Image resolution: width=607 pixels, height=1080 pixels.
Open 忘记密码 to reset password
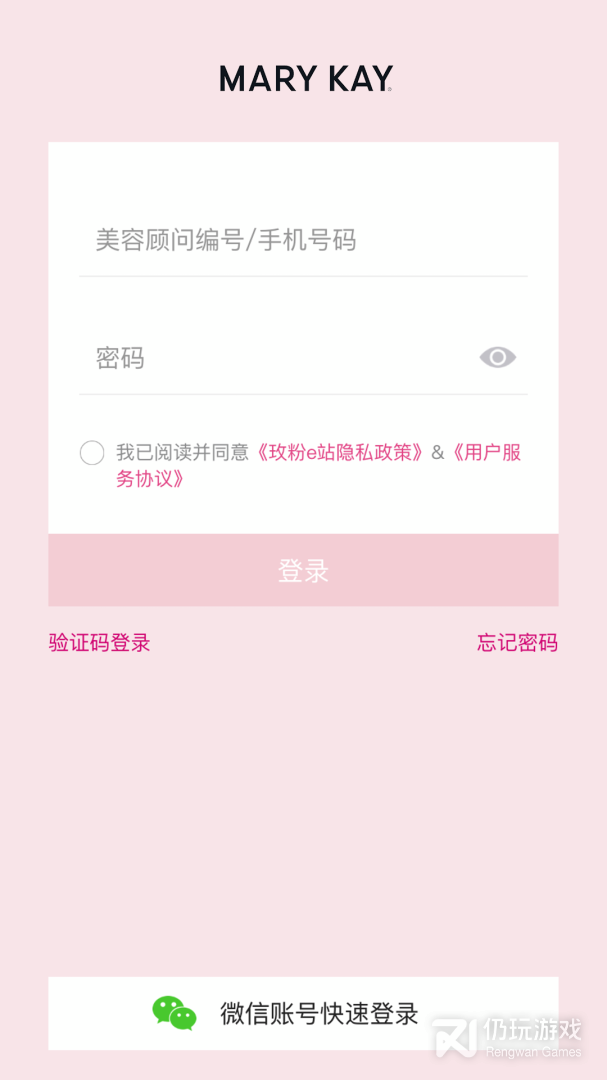[x=517, y=643]
